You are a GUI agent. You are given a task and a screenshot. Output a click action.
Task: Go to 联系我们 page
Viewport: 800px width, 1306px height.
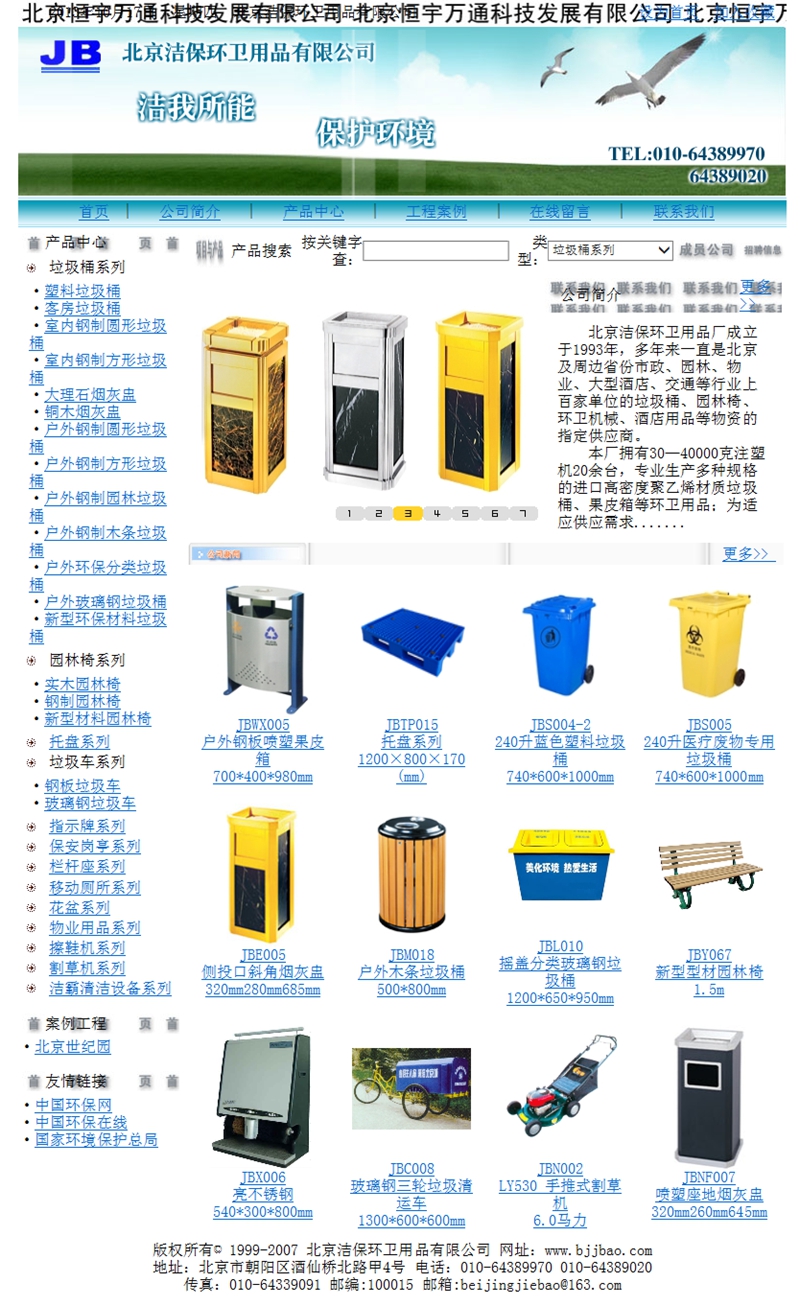684,212
